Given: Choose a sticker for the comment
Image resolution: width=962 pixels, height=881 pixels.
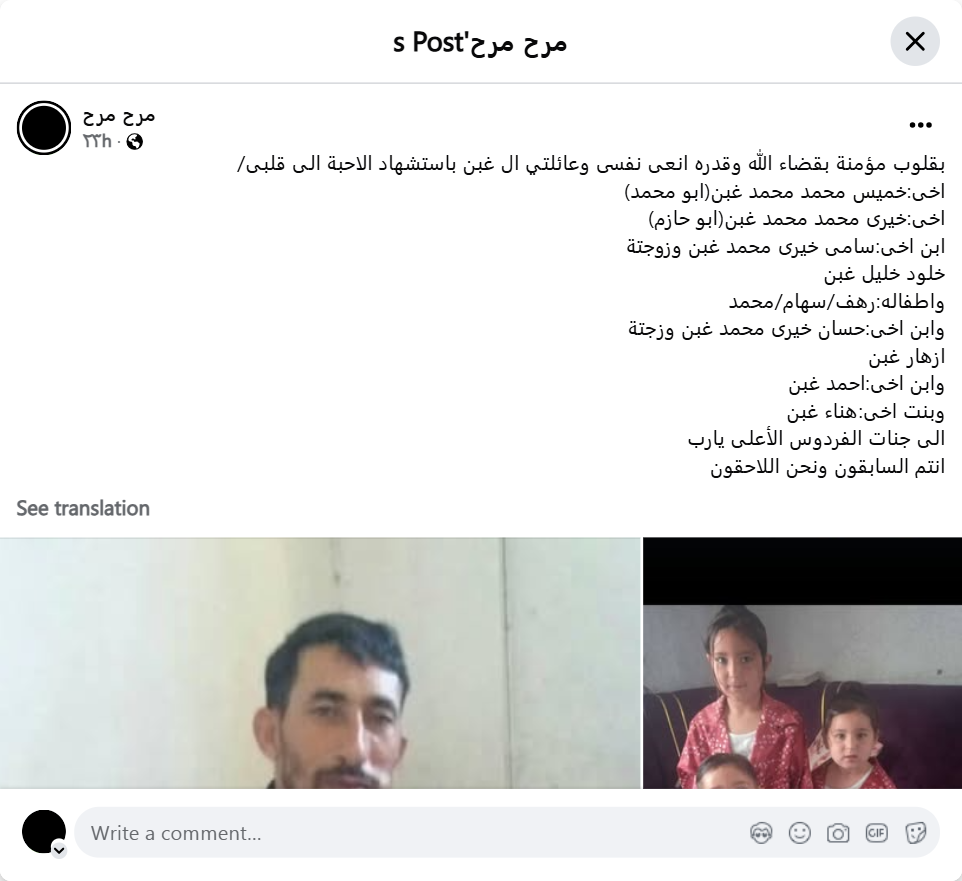Looking at the screenshot, I should (x=915, y=833).
